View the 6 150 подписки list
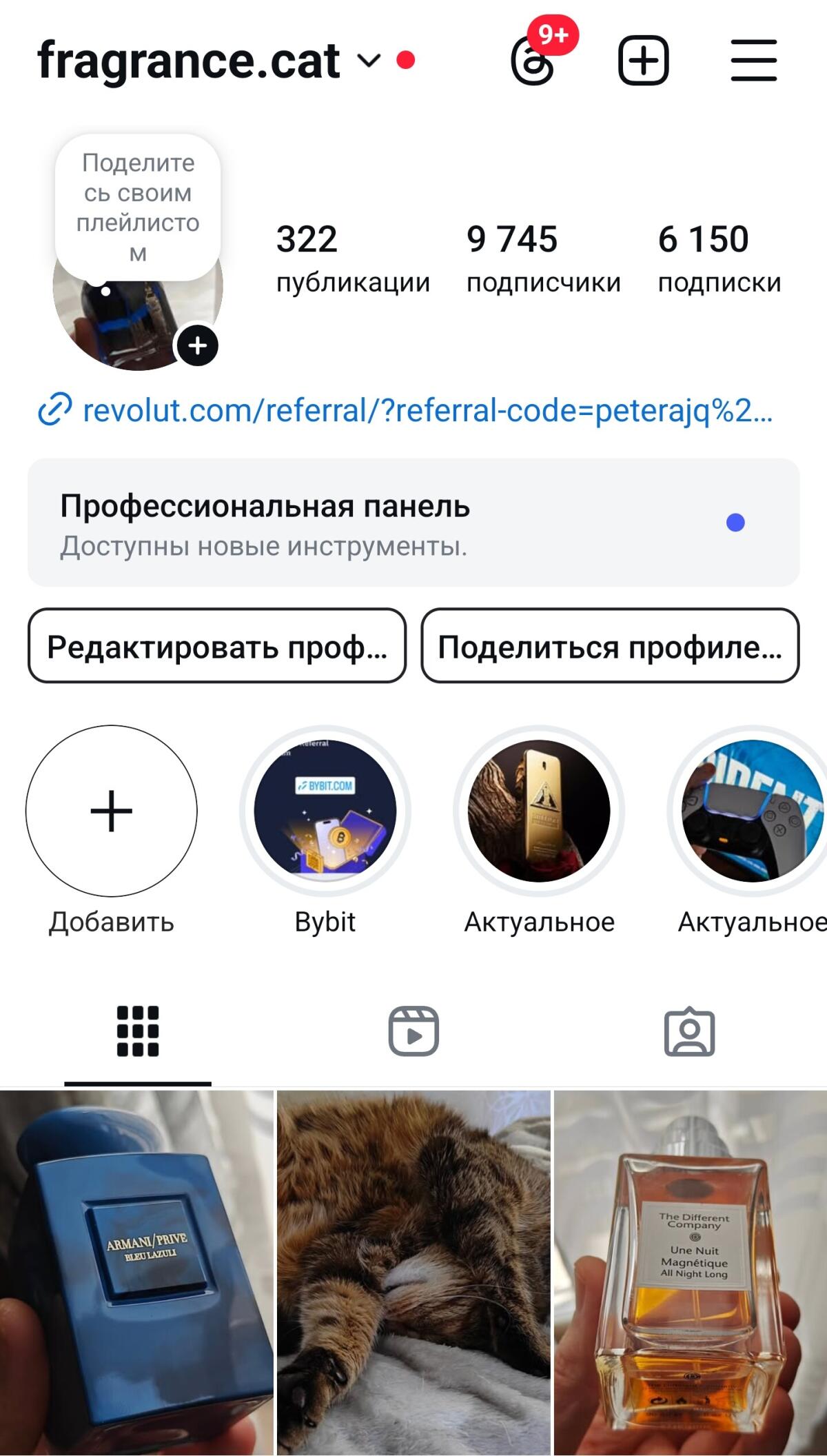 719,258
